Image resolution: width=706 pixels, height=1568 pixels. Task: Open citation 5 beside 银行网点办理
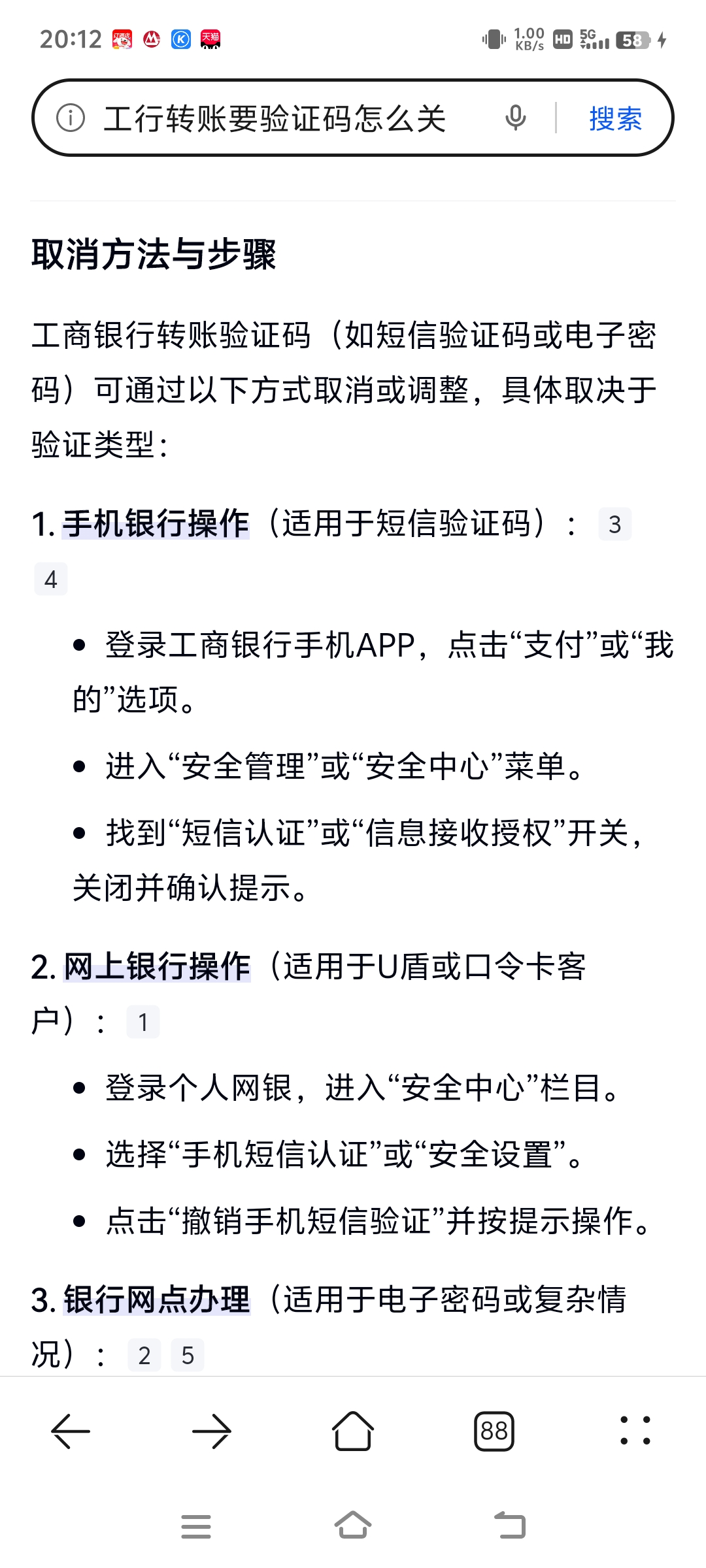[x=188, y=1356]
